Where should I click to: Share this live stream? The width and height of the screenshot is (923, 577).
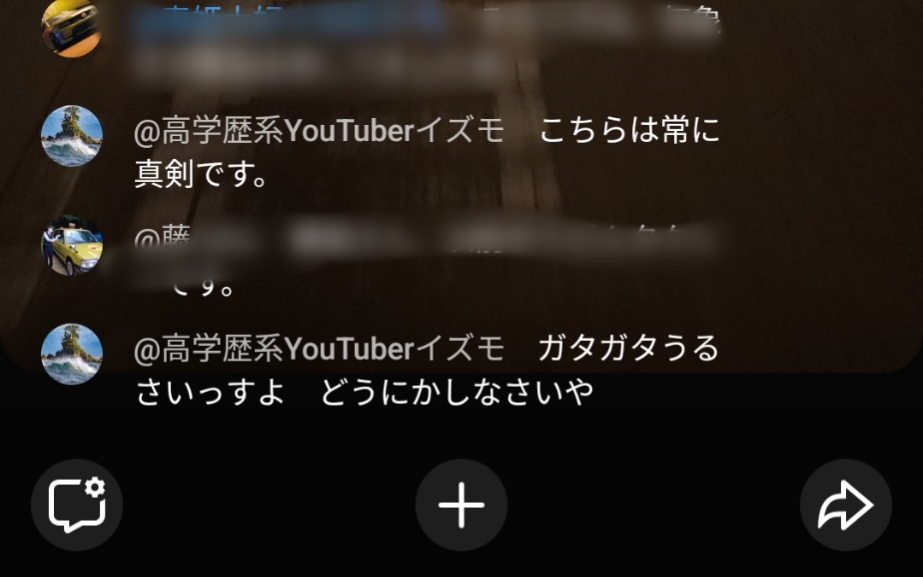point(845,505)
